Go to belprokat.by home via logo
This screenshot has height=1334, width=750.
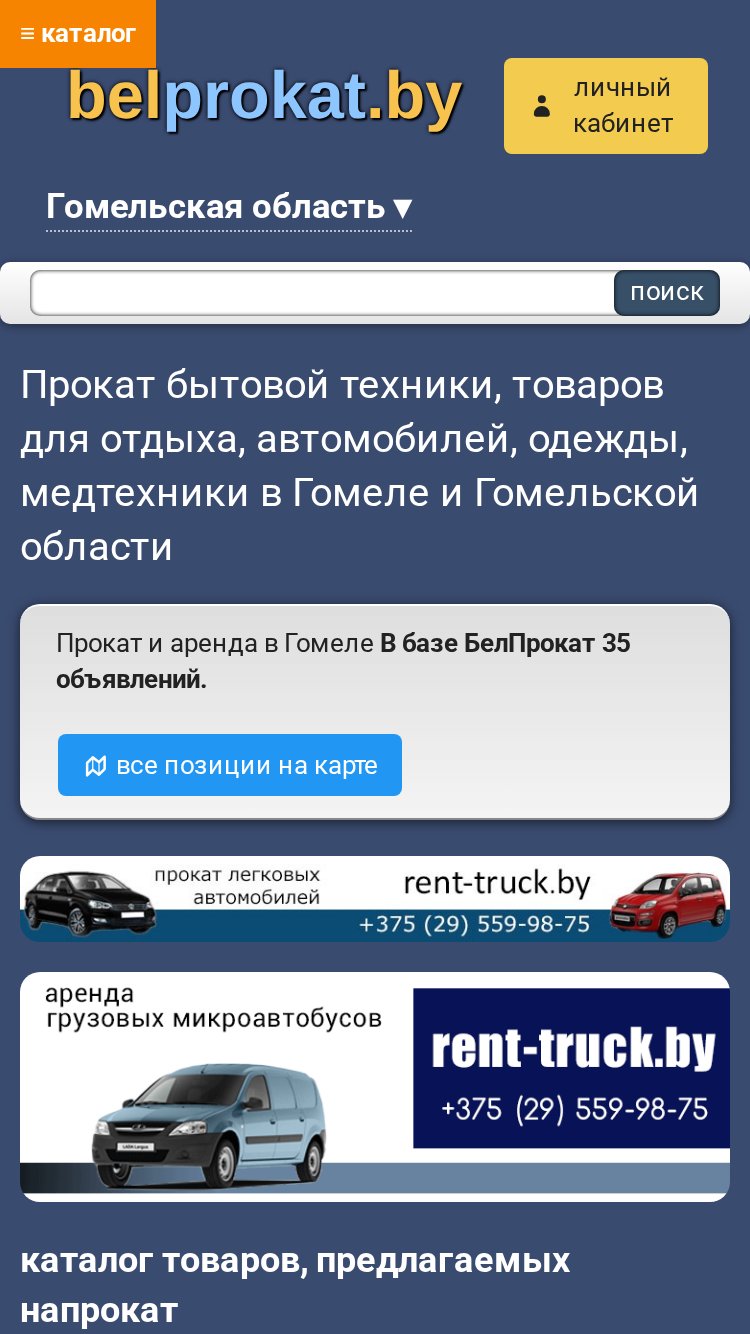[265, 98]
